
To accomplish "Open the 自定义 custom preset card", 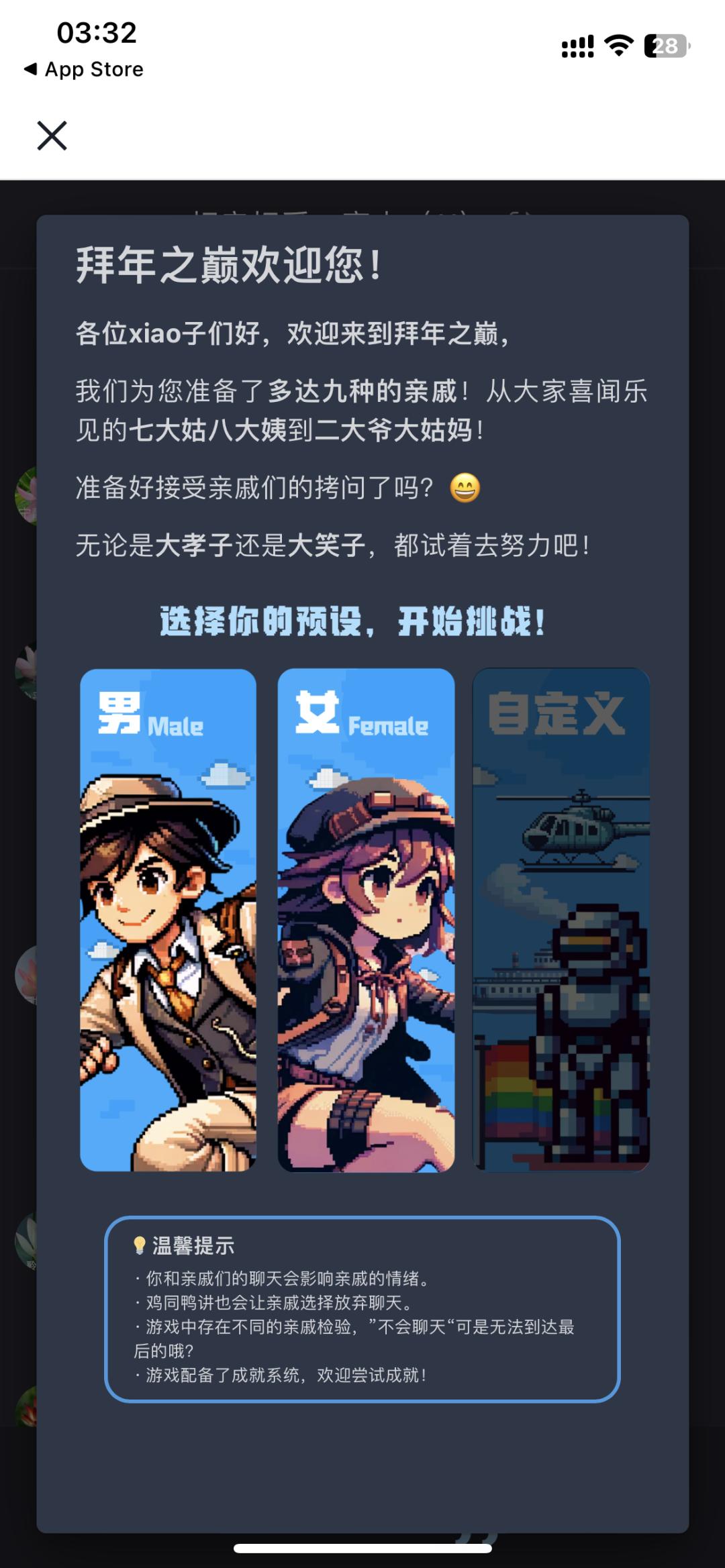I will [561, 920].
